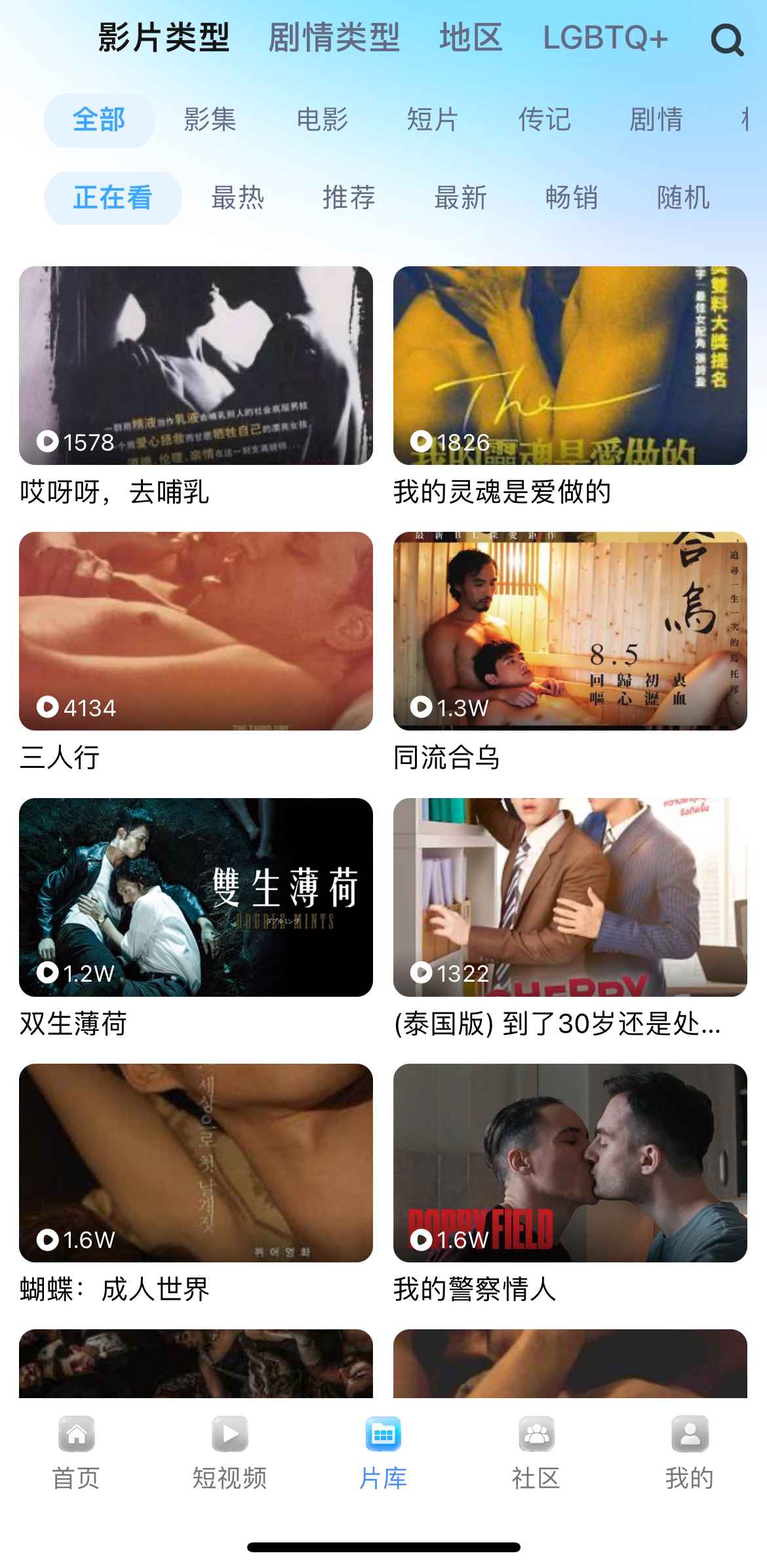The width and height of the screenshot is (767, 1568).
Task: Filter by 电影 category
Action: coord(322,120)
